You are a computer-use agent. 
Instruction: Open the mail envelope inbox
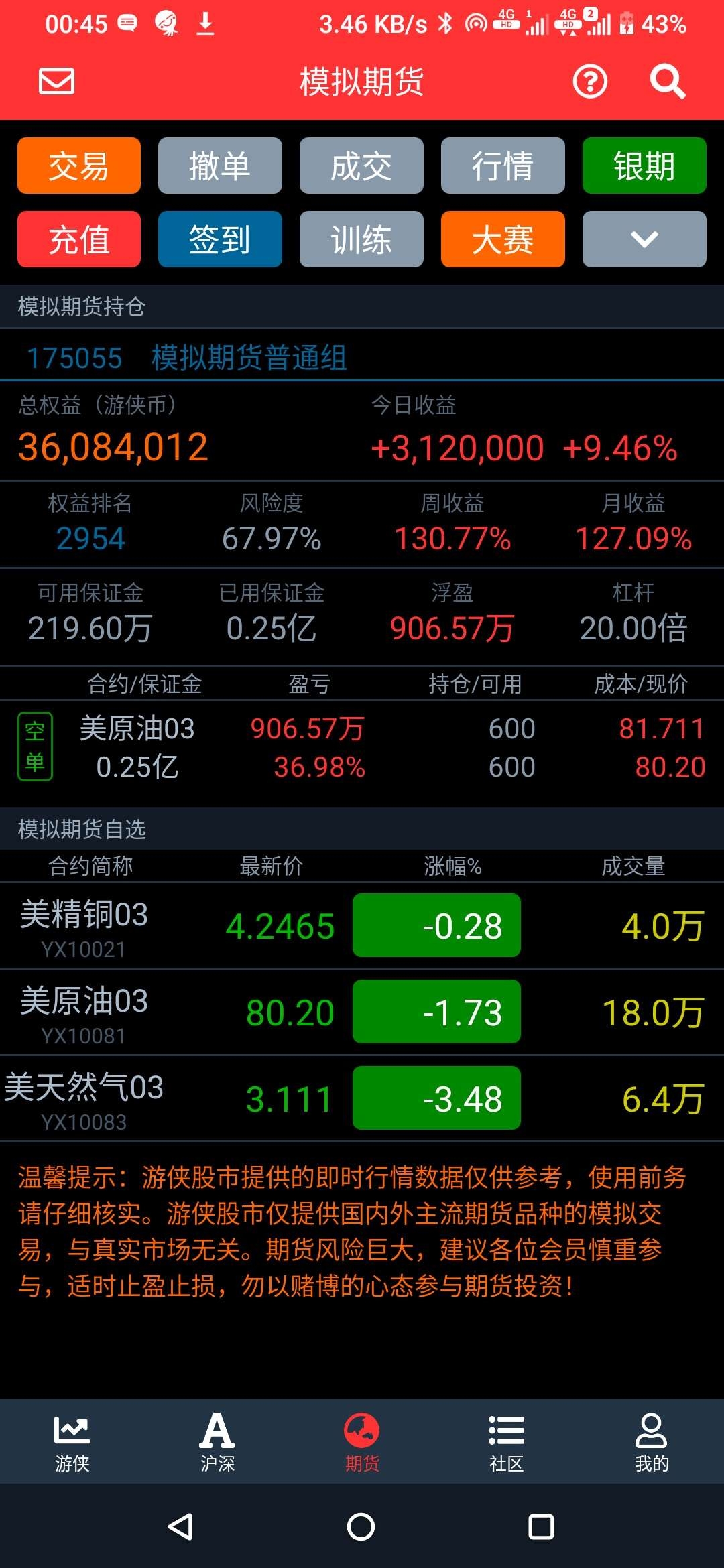[x=57, y=81]
